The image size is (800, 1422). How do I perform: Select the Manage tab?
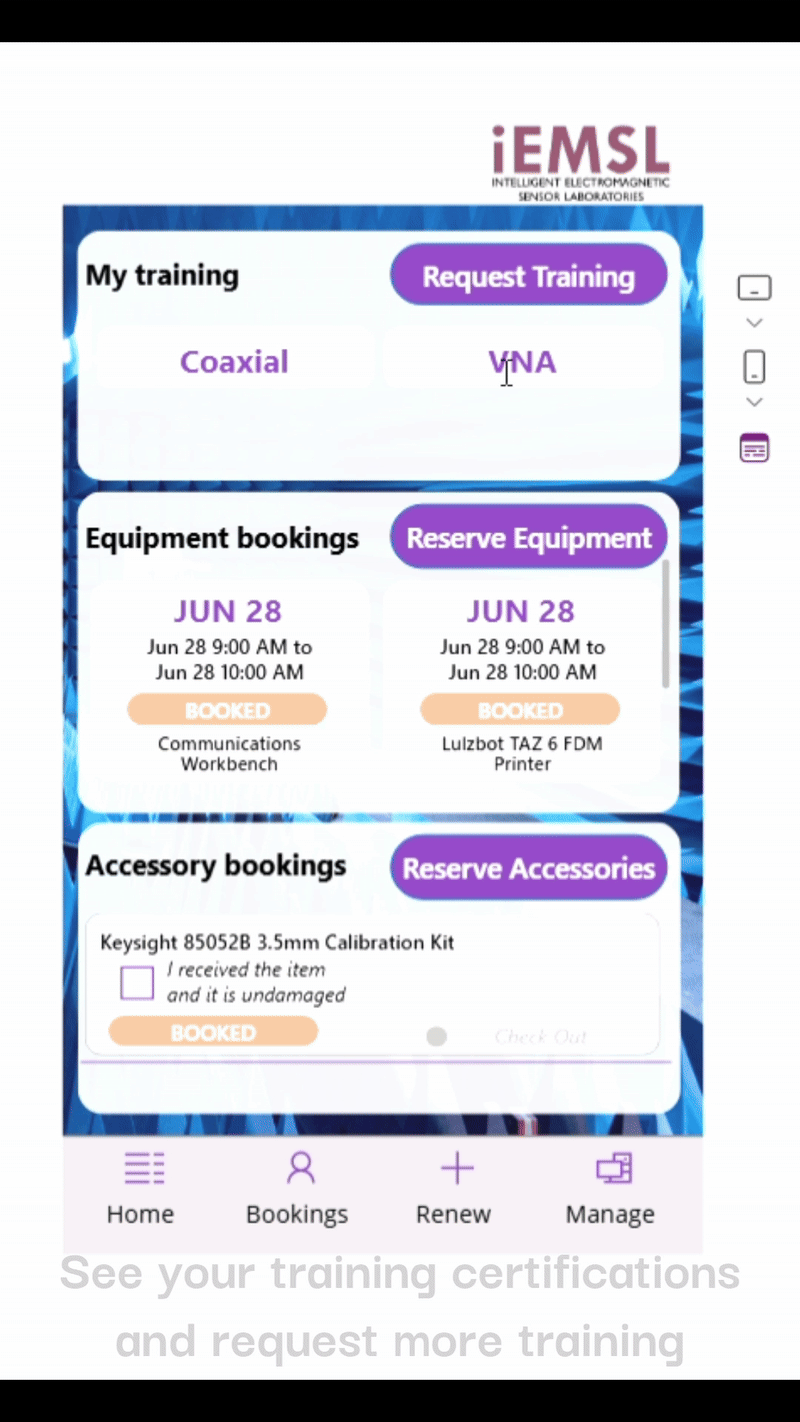tap(610, 1190)
